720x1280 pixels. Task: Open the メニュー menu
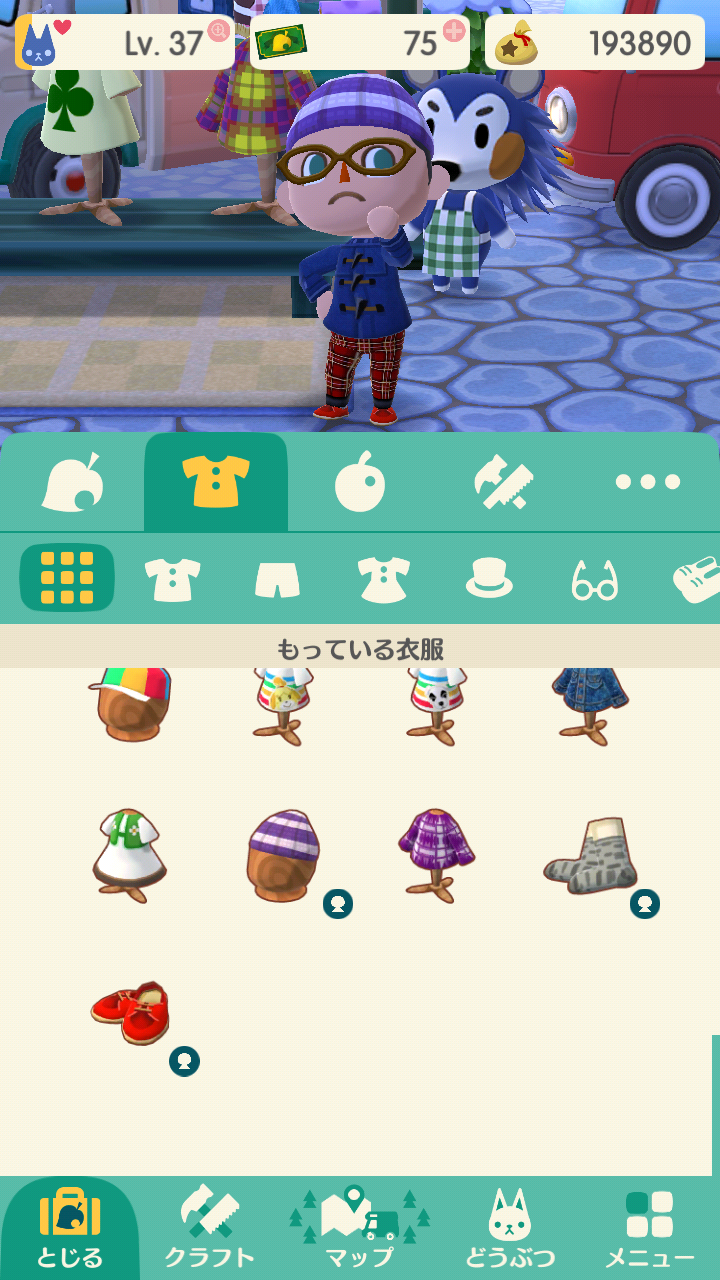[649, 1228]
